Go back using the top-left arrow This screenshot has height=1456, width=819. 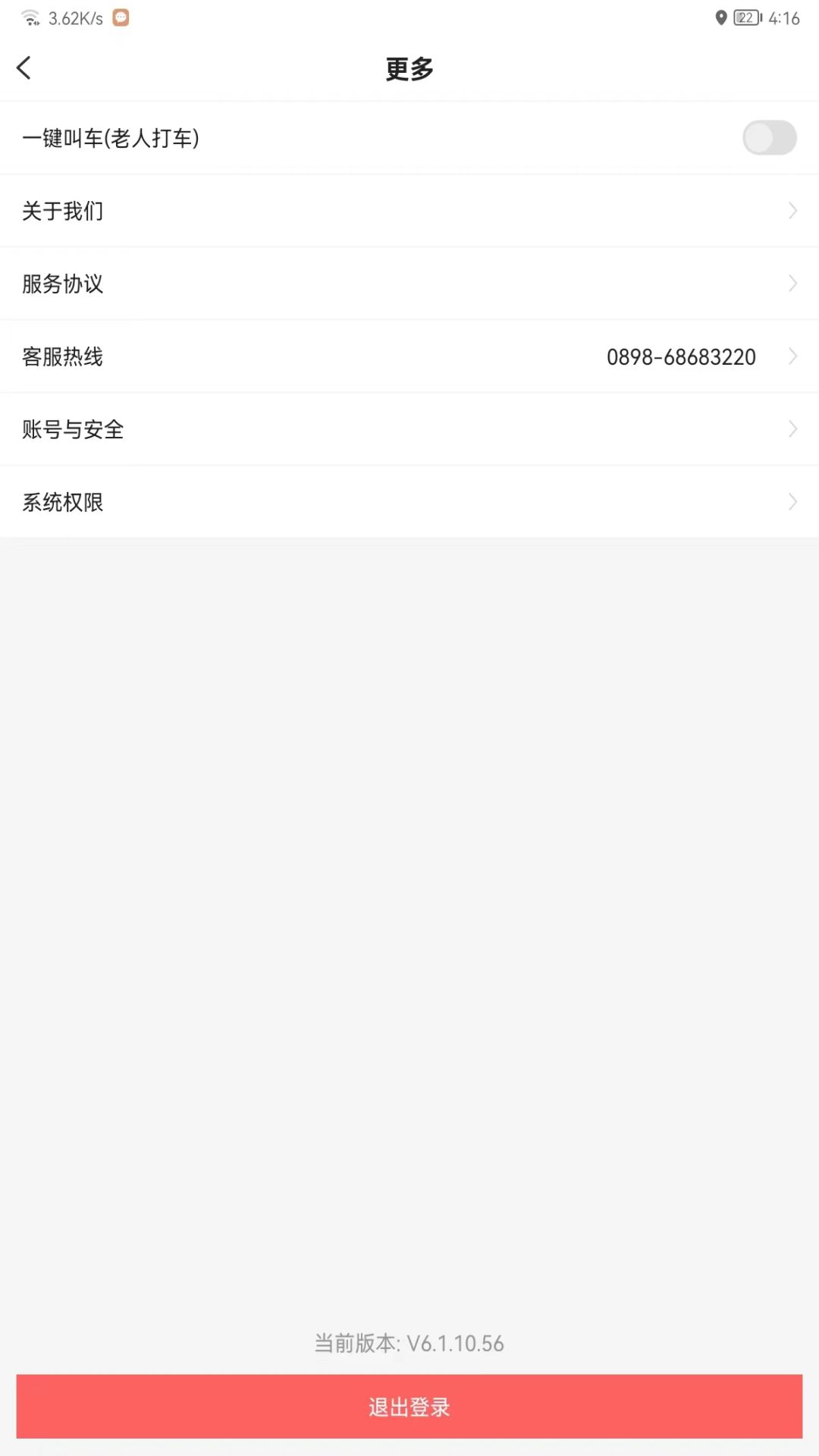pos(24,68)
